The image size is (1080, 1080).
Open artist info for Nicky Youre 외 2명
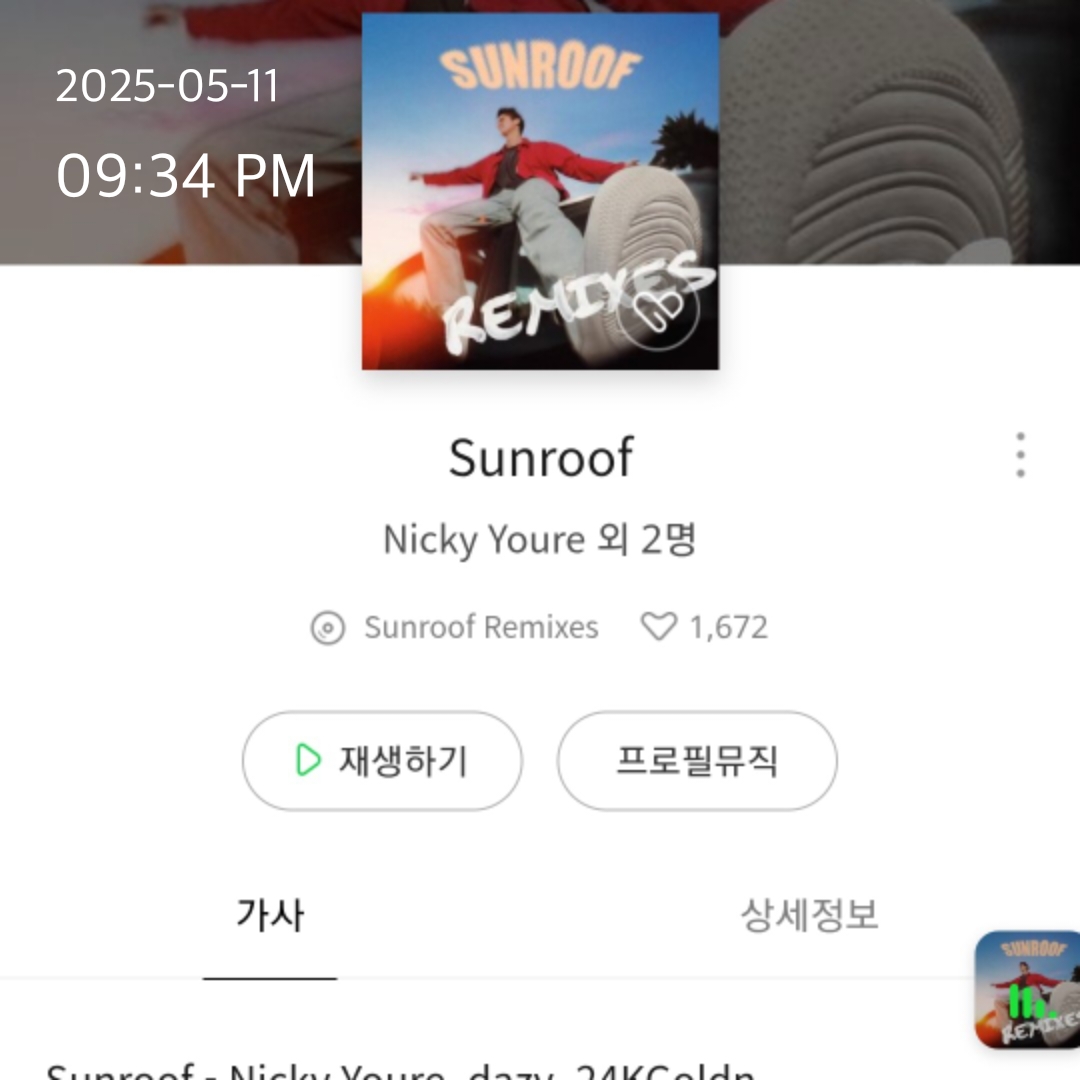tap(540, 540)
